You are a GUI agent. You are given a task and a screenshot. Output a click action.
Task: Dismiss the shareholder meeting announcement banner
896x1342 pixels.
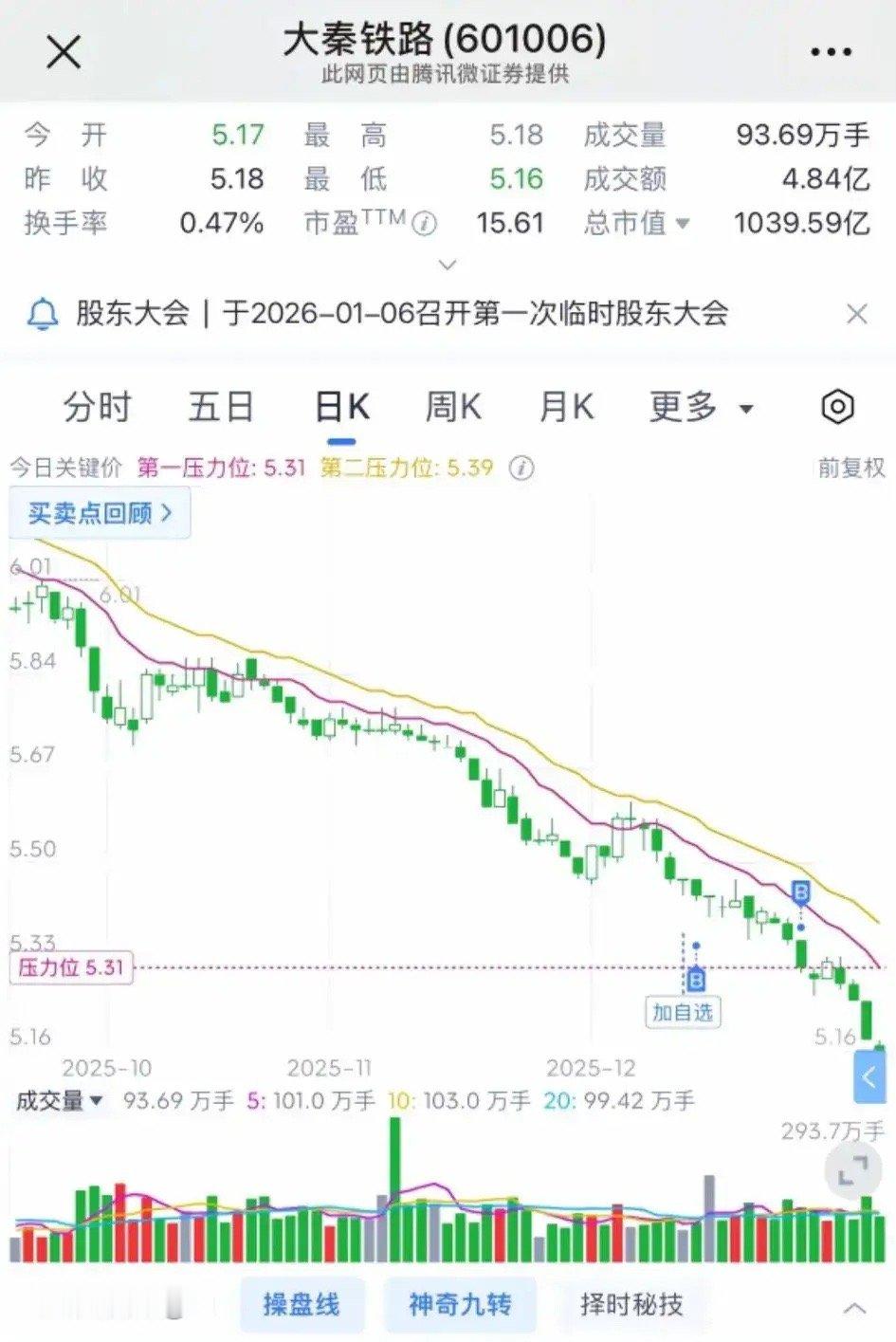pyautogui.click(x=856, y=312)
